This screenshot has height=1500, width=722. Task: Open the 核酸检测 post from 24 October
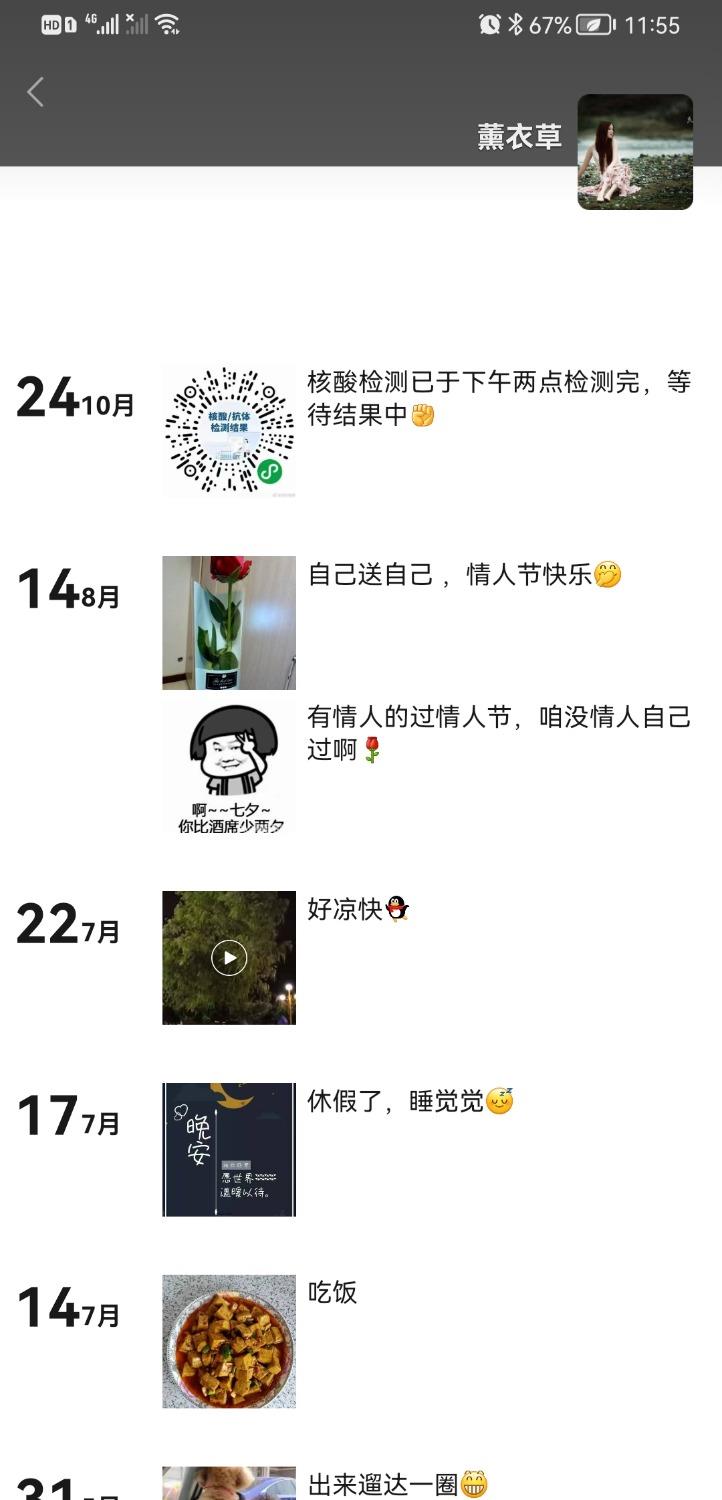[x=229, y=431]
